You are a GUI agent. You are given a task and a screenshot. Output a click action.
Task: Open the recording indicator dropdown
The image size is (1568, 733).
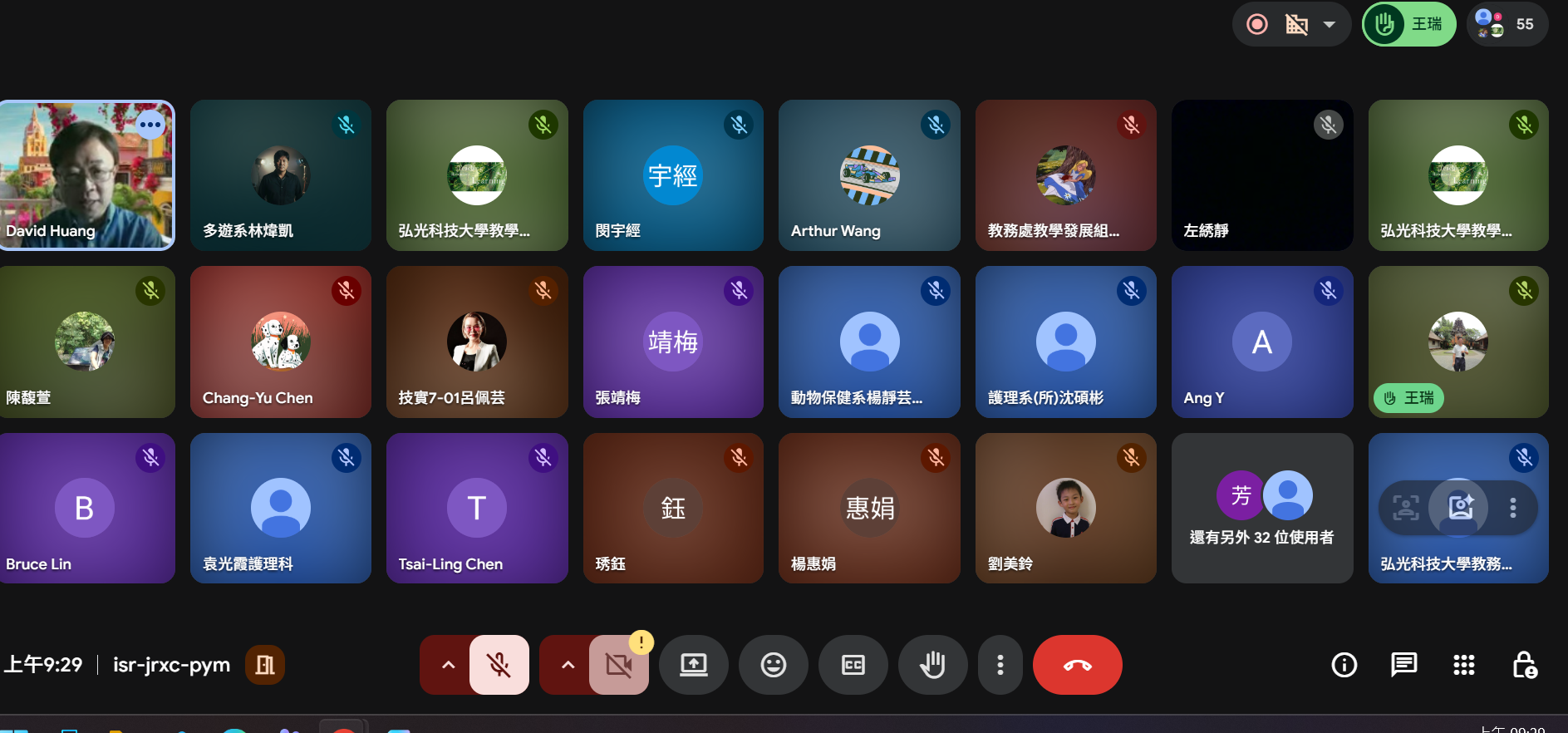[1330, 24]
